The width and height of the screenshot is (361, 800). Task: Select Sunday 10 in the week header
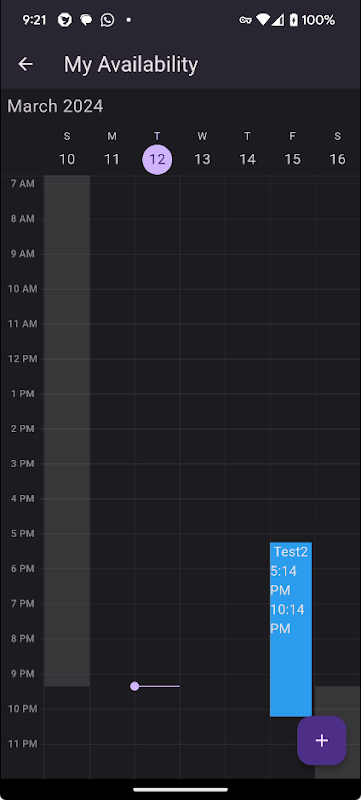point(67,159)
